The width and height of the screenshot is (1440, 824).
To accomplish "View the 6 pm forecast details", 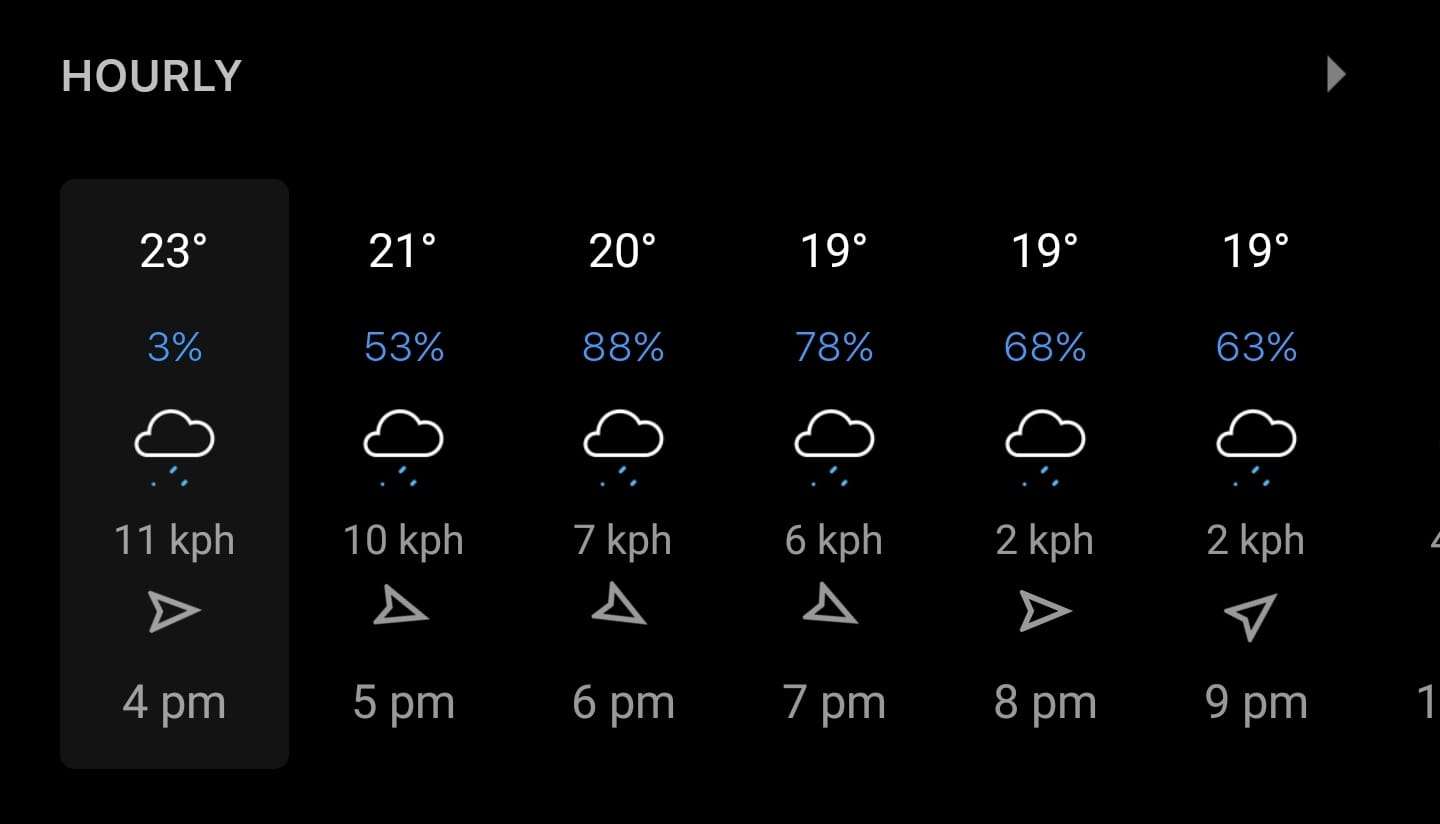I will point(623,473).
